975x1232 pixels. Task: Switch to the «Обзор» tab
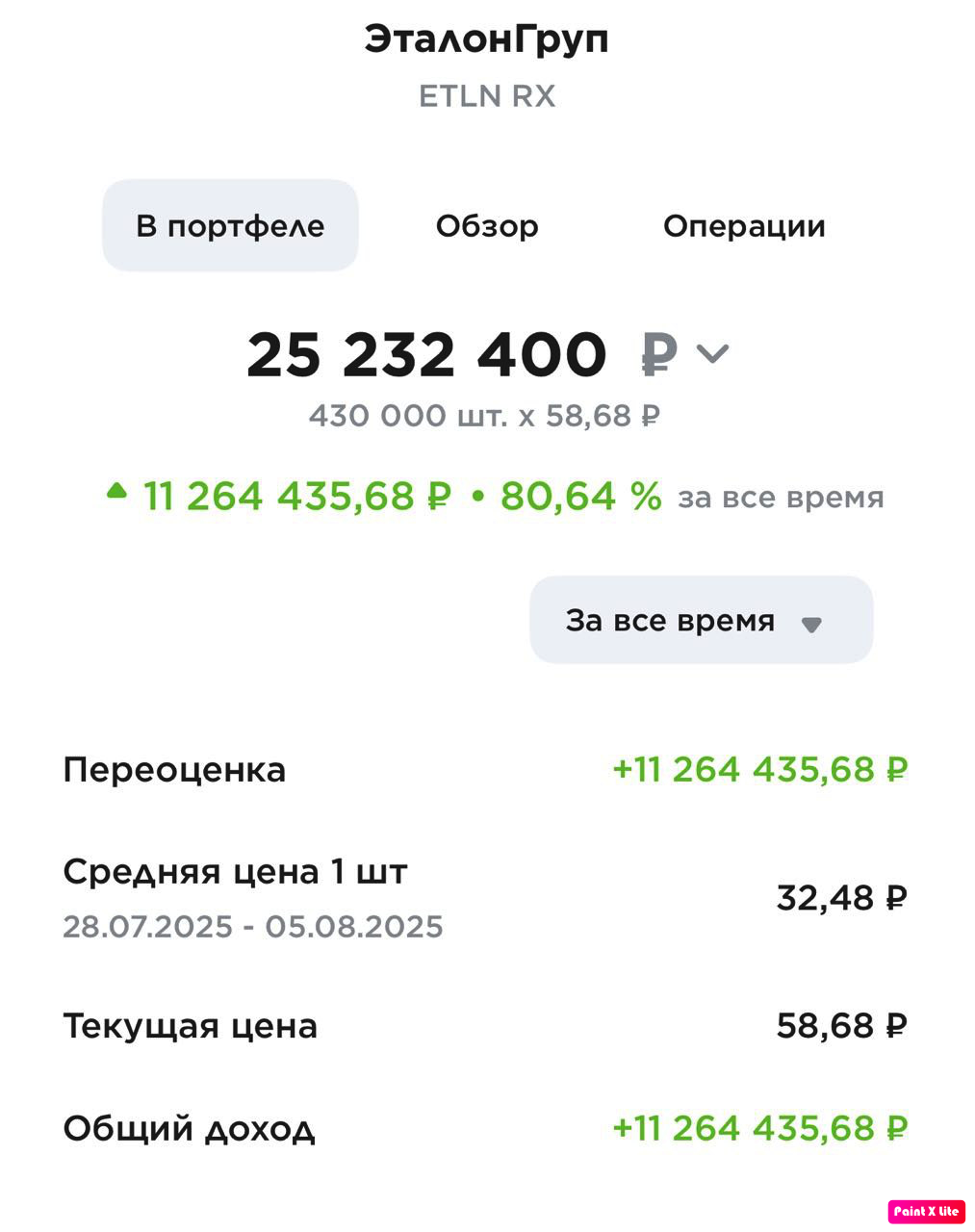486,226
